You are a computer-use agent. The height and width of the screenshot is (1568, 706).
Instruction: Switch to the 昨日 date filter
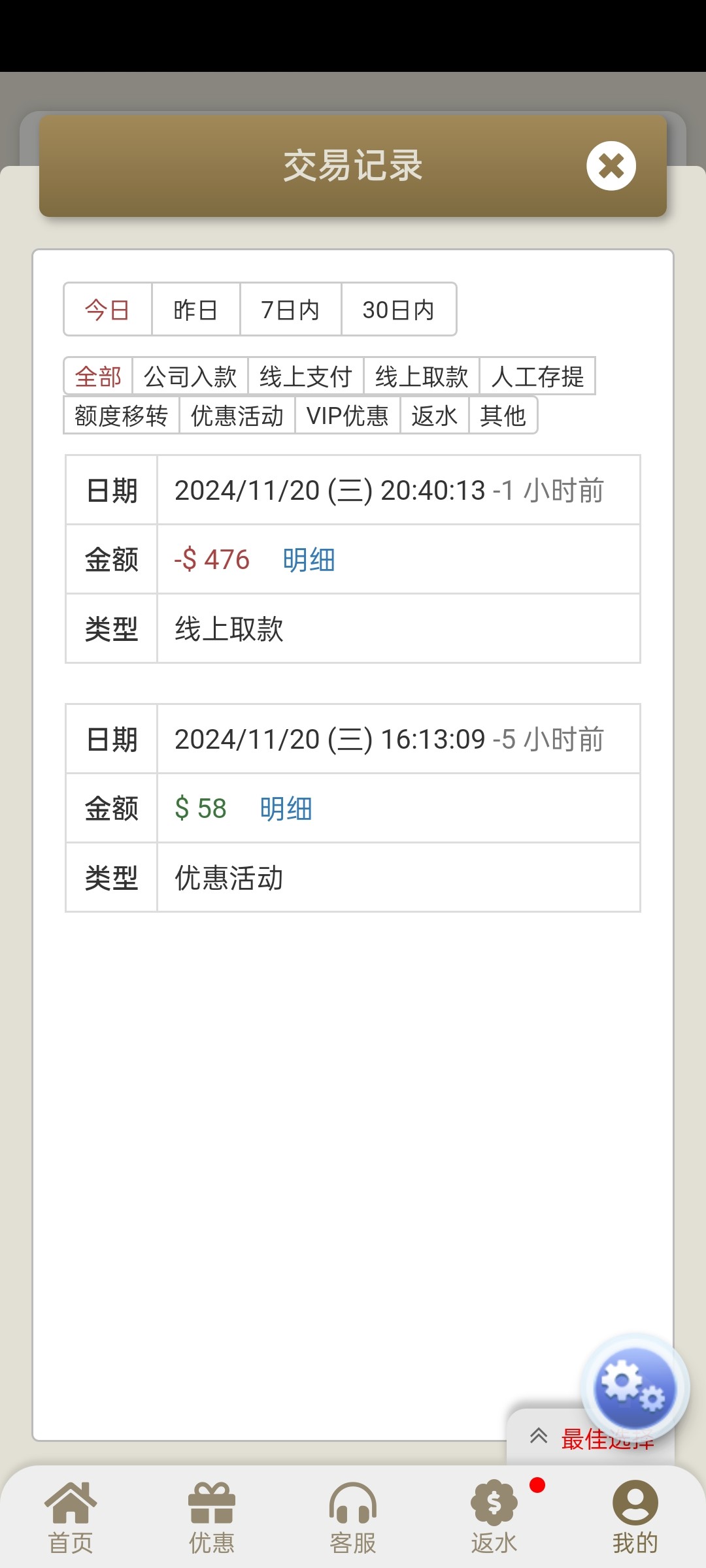coord(195,310)
